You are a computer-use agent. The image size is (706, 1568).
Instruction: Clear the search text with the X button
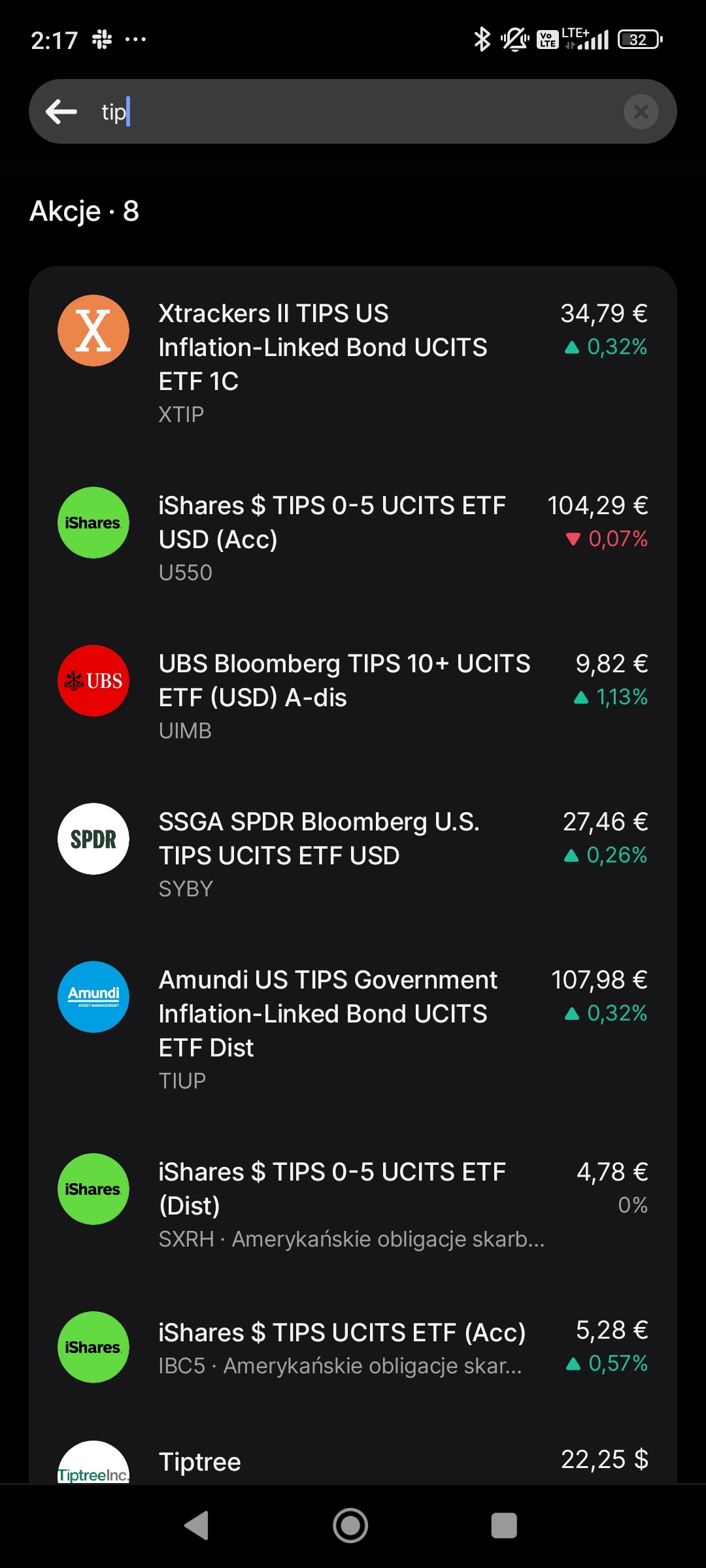click(x=641, y=112)
